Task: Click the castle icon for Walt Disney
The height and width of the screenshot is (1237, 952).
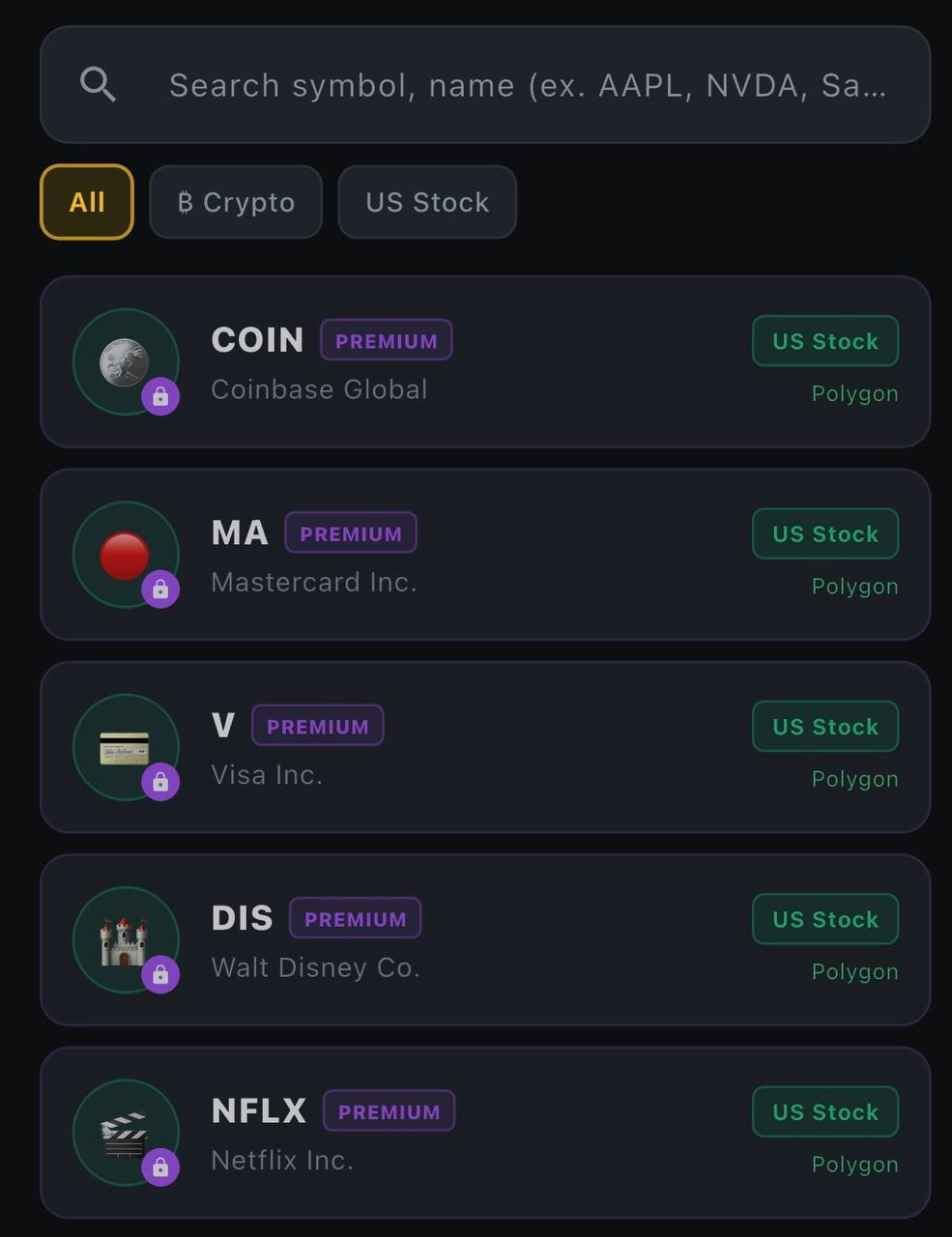Action: tap(125, 938)
